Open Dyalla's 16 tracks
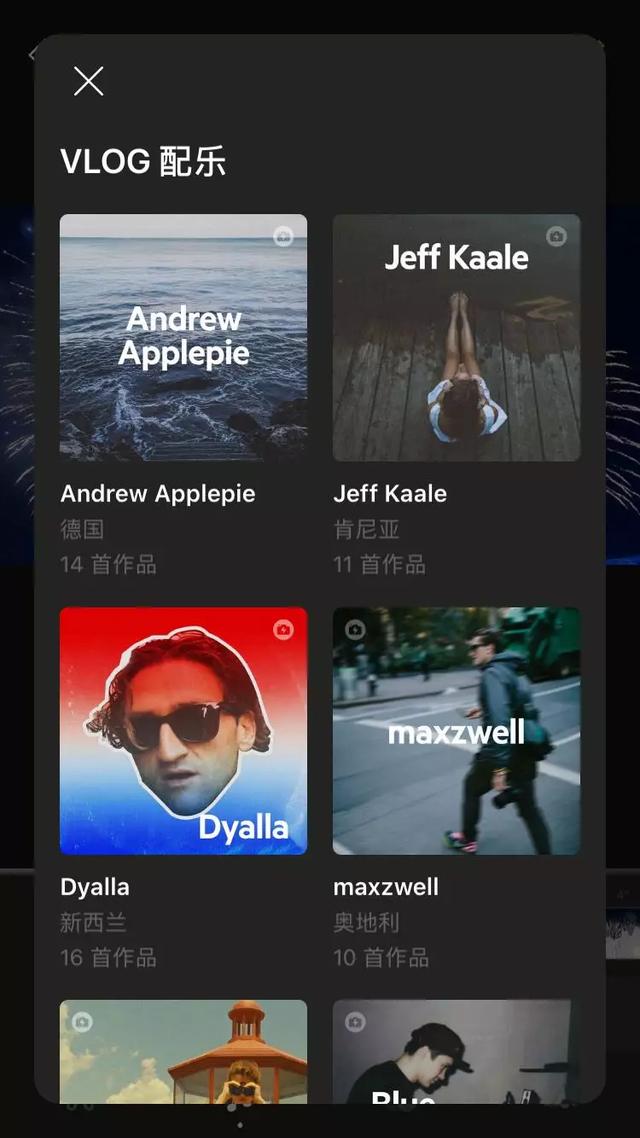Image resolution: width=640 pixels, height=1138 pixels. 183,731
